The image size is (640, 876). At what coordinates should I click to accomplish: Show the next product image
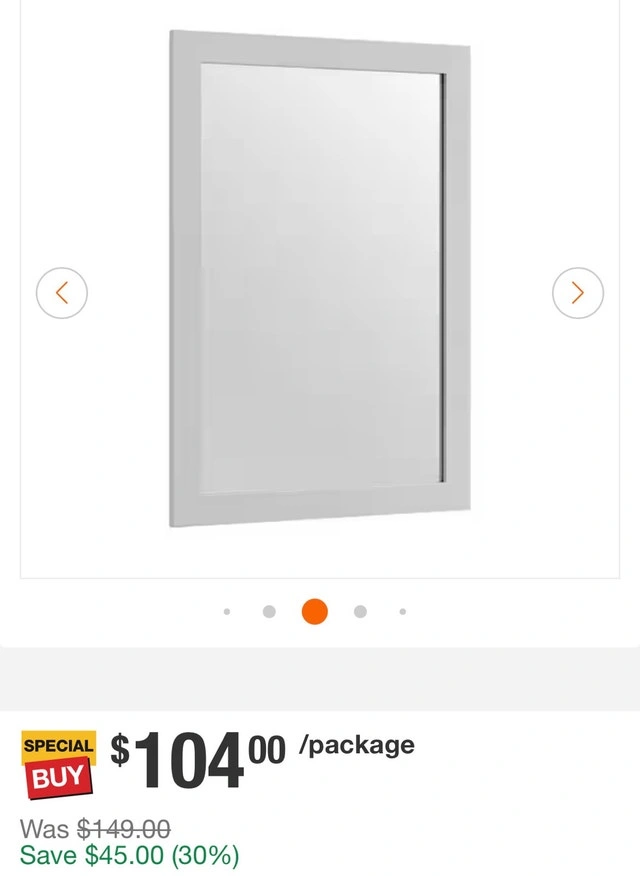click(x=578, y=293)
